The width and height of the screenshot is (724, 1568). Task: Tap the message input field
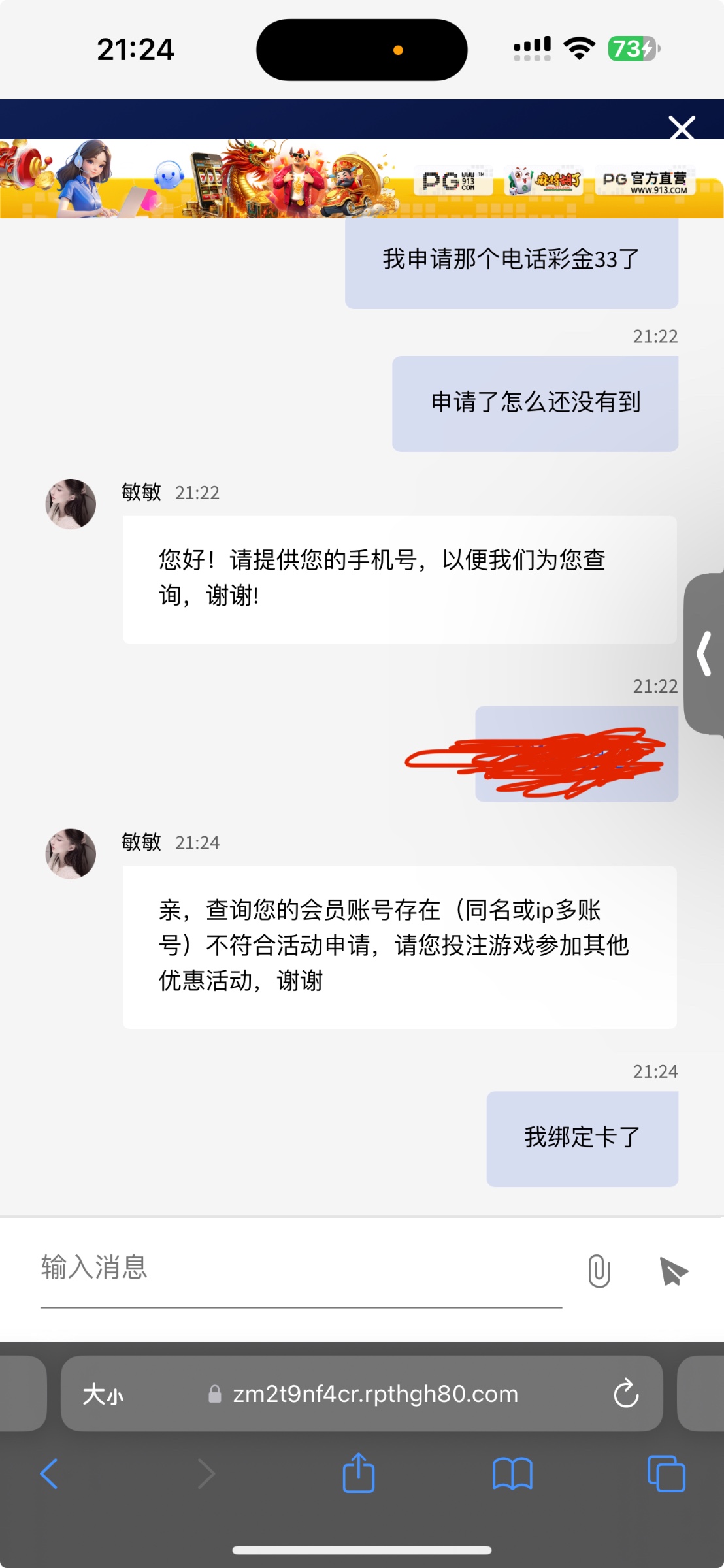coord(301,1269)
